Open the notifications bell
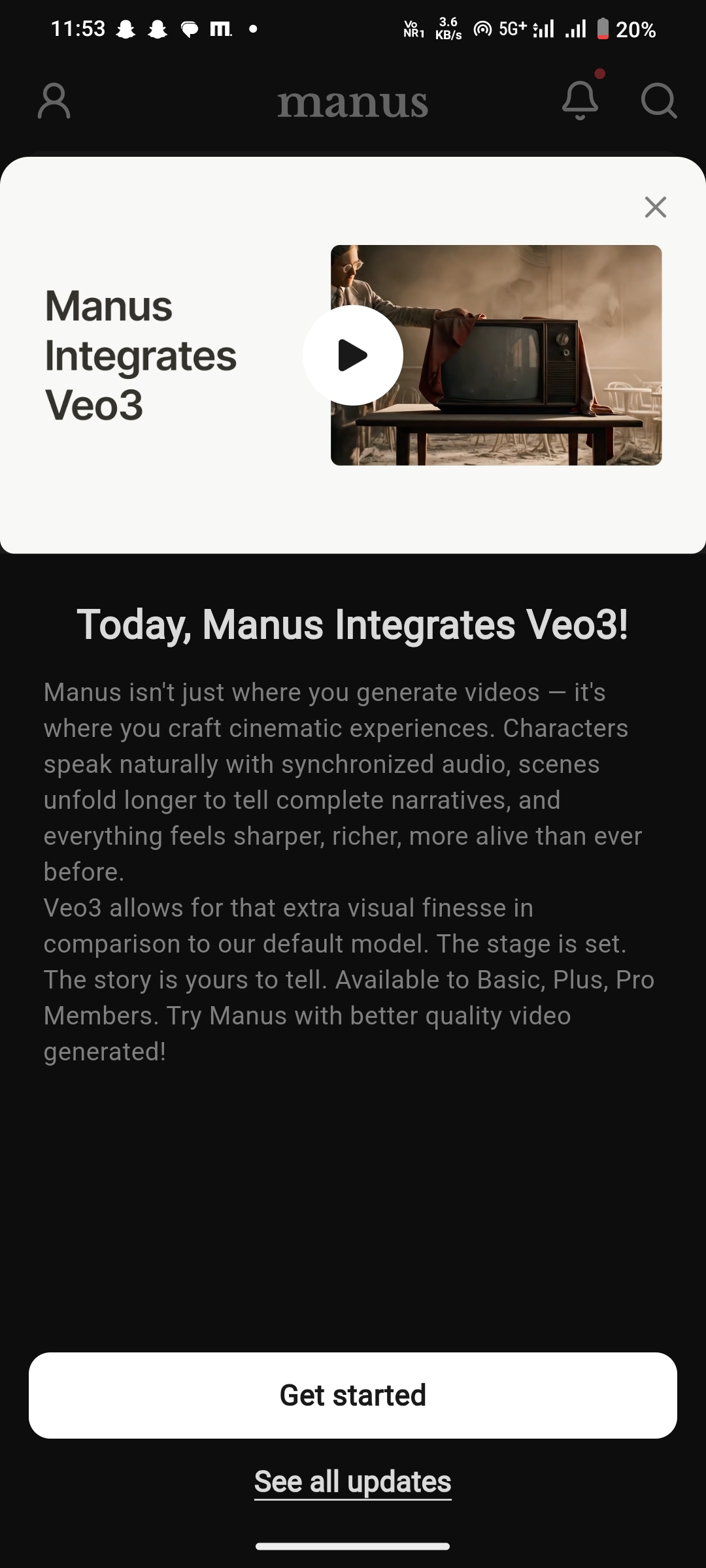 (580, 101)
